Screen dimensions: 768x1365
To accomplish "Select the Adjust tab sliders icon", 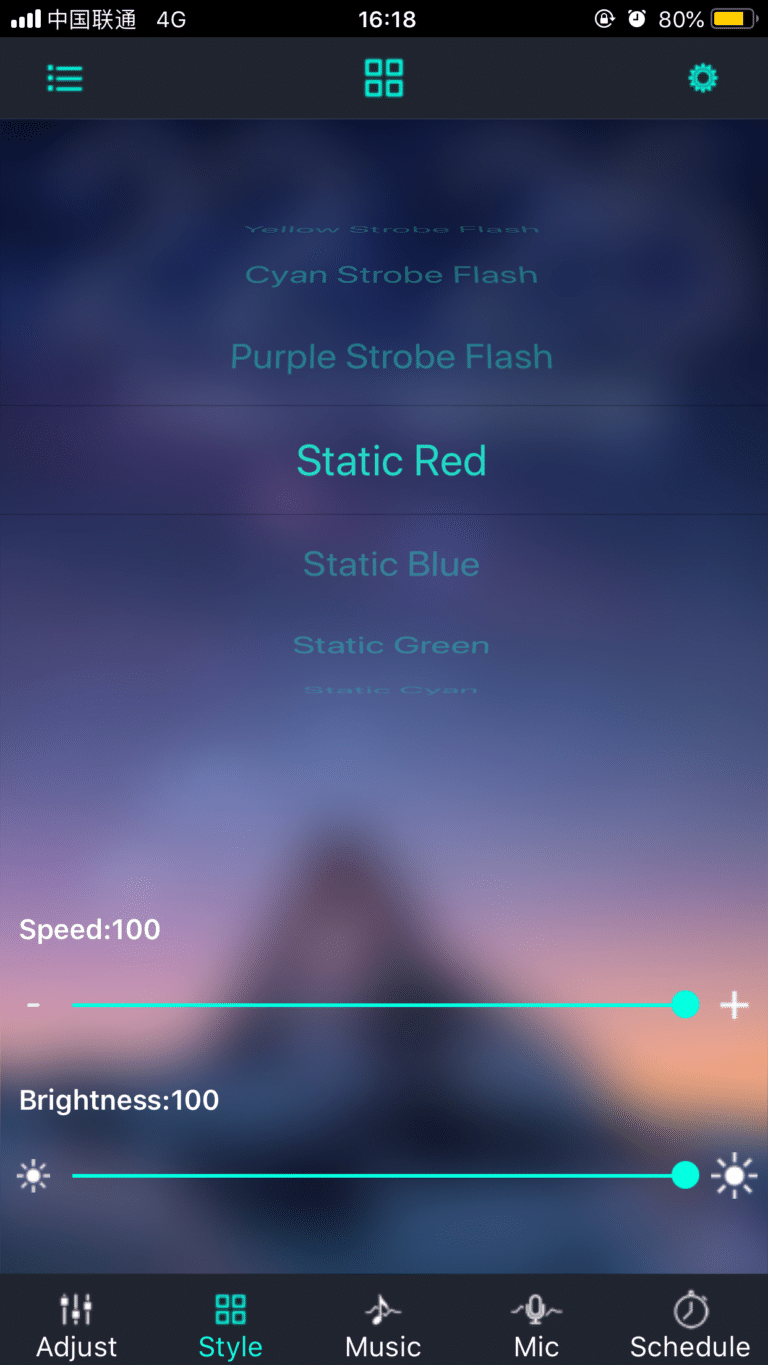I will [76, 1308].
